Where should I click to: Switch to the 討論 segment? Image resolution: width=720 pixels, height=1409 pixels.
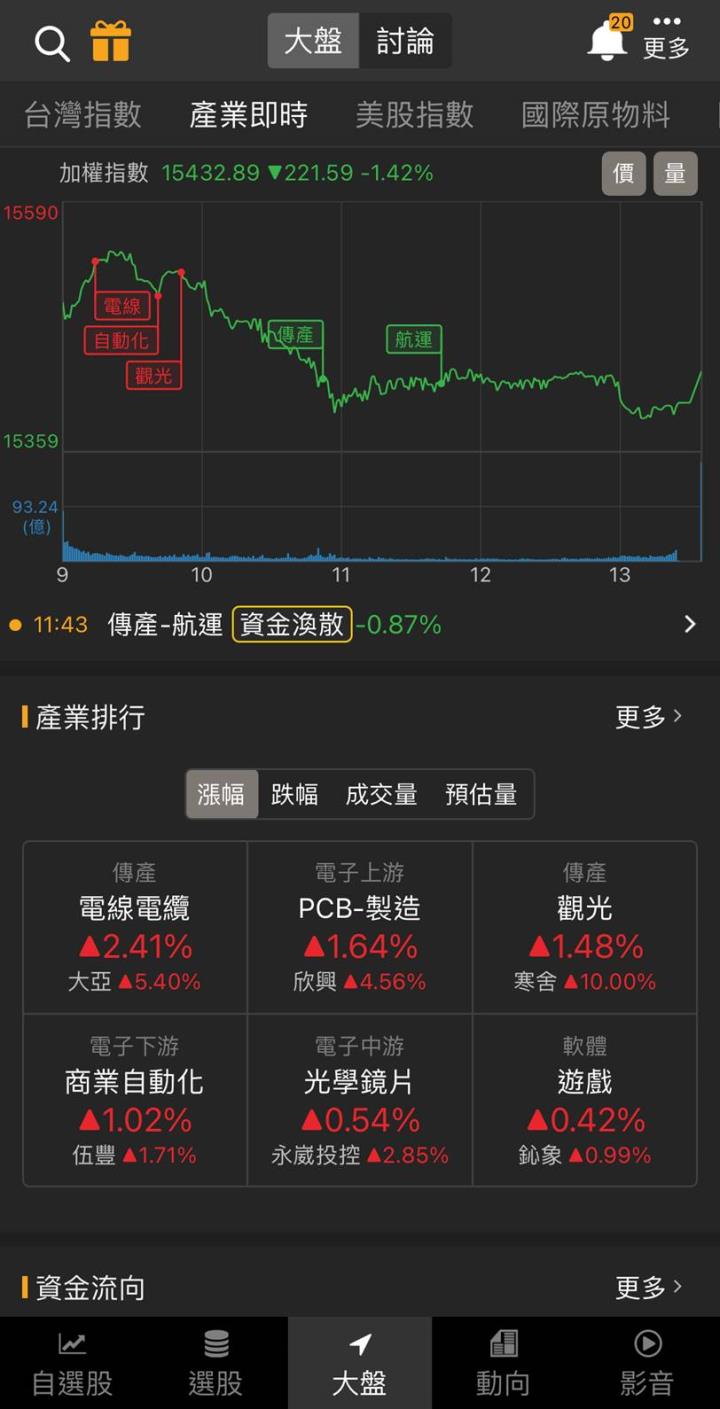[x=405, y=41]
